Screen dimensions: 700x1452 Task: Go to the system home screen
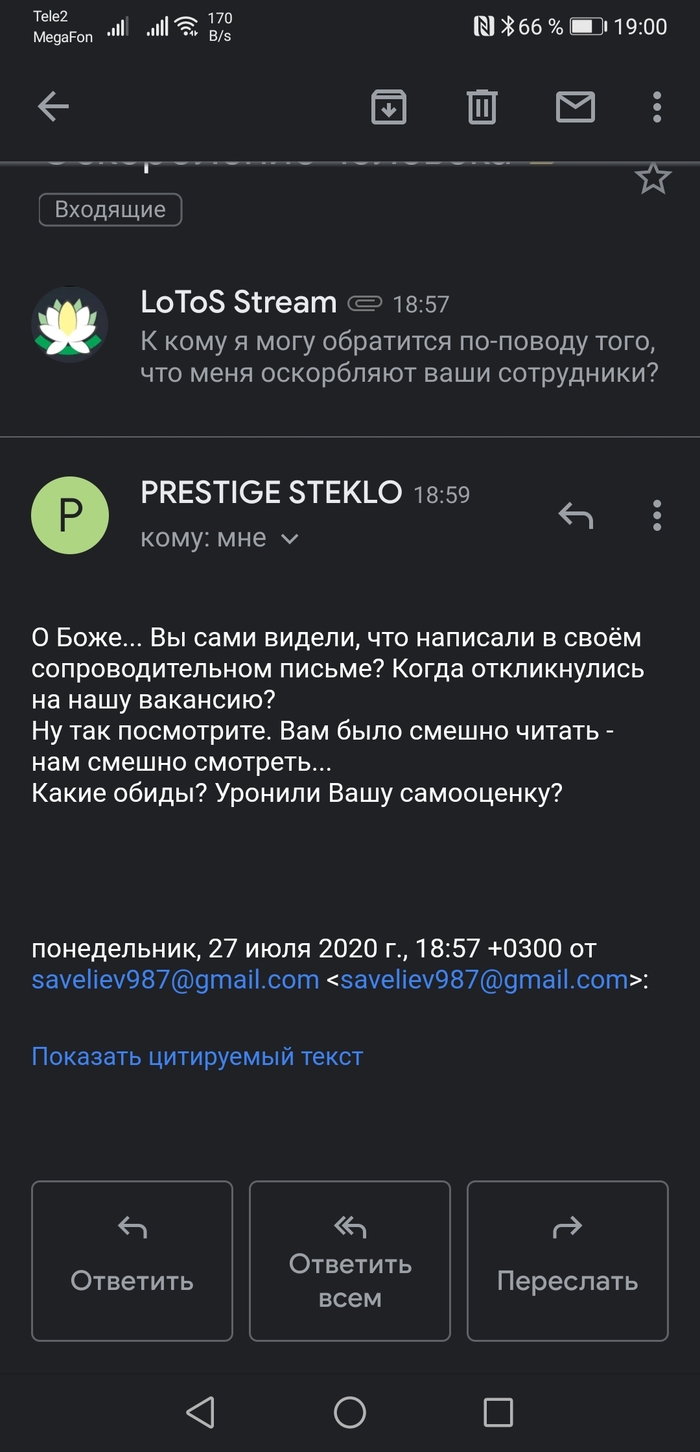click(350, 1412)
